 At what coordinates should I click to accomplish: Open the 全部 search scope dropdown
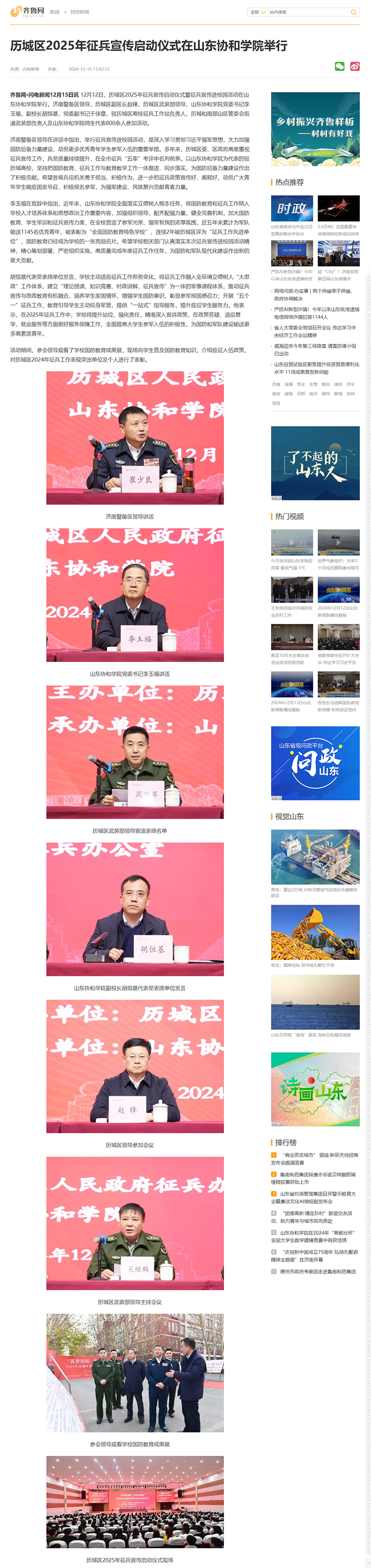point(257,12)
